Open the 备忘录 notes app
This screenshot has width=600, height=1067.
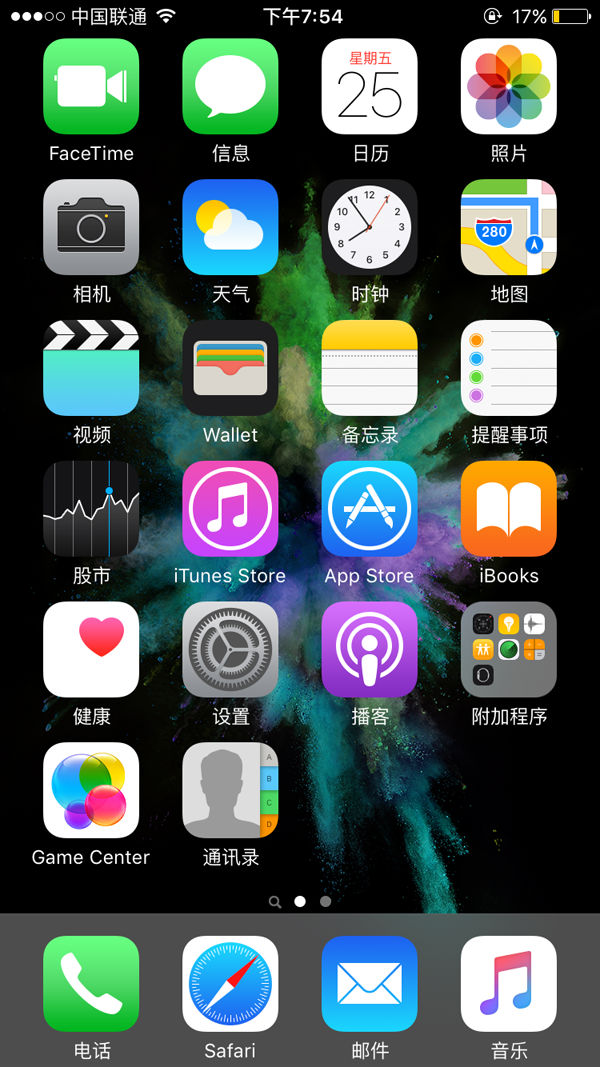point(369,369)
